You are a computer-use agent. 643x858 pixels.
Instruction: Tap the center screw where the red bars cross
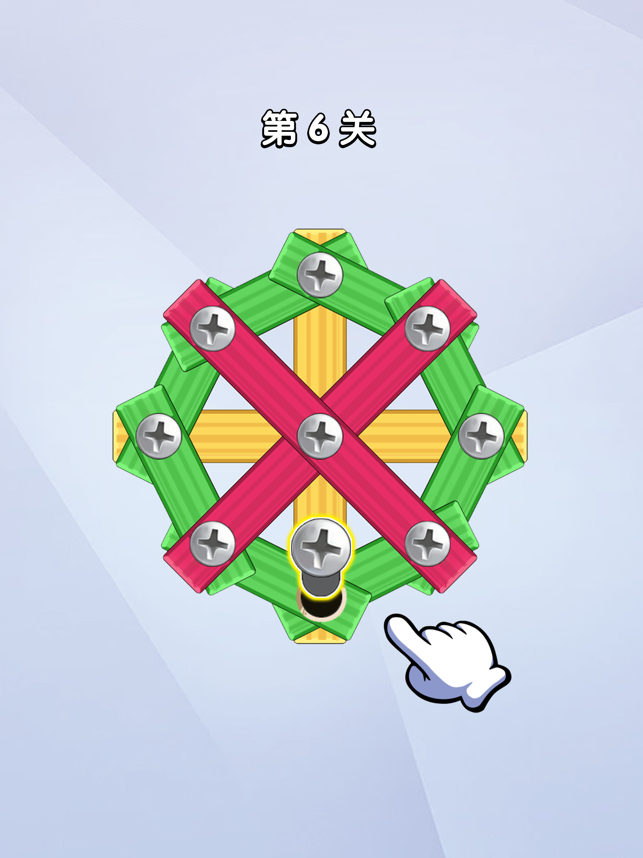pos(320,435)
